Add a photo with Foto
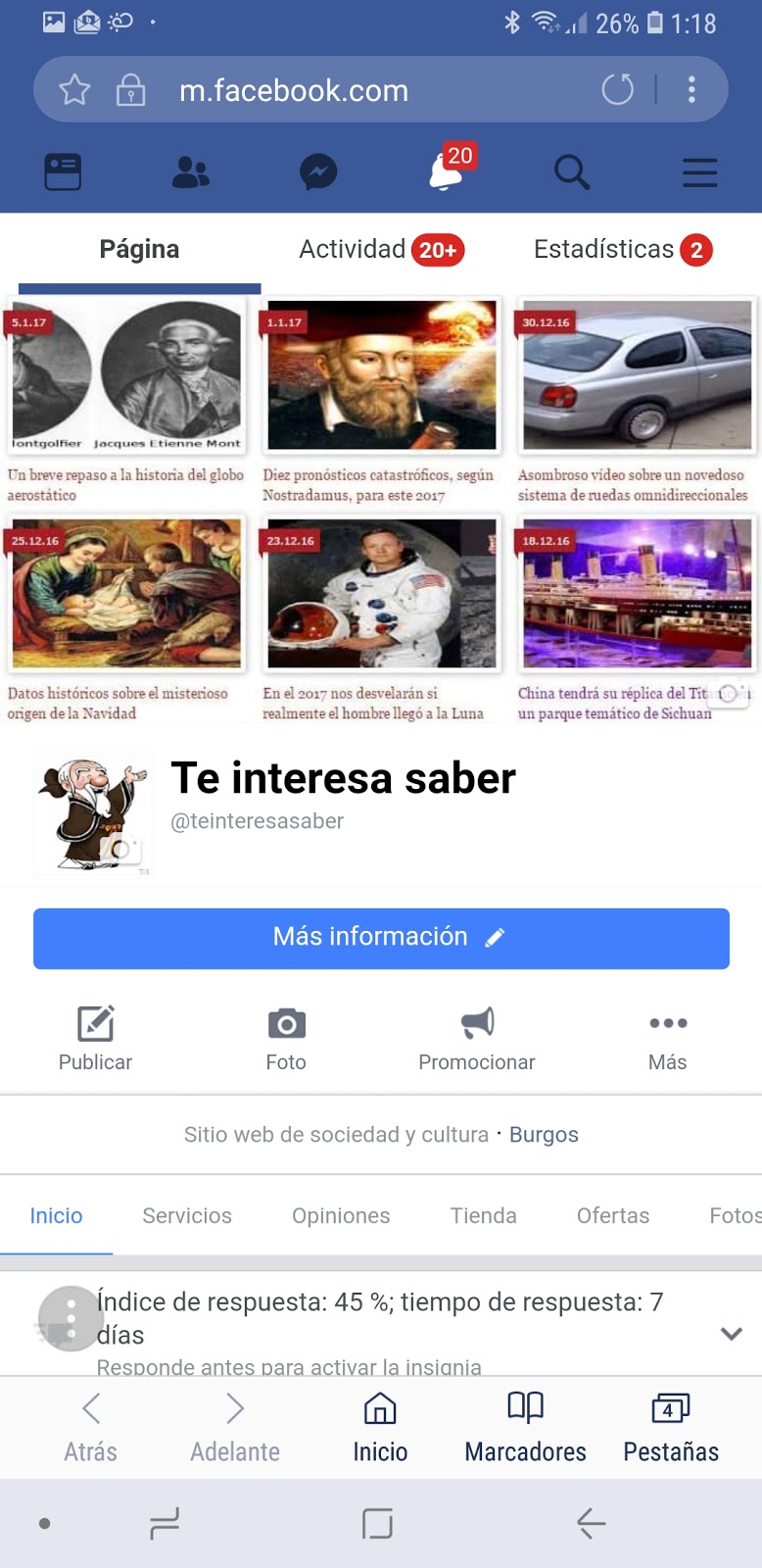This screenshot has width=762, height=1568. click(286, 1039)
